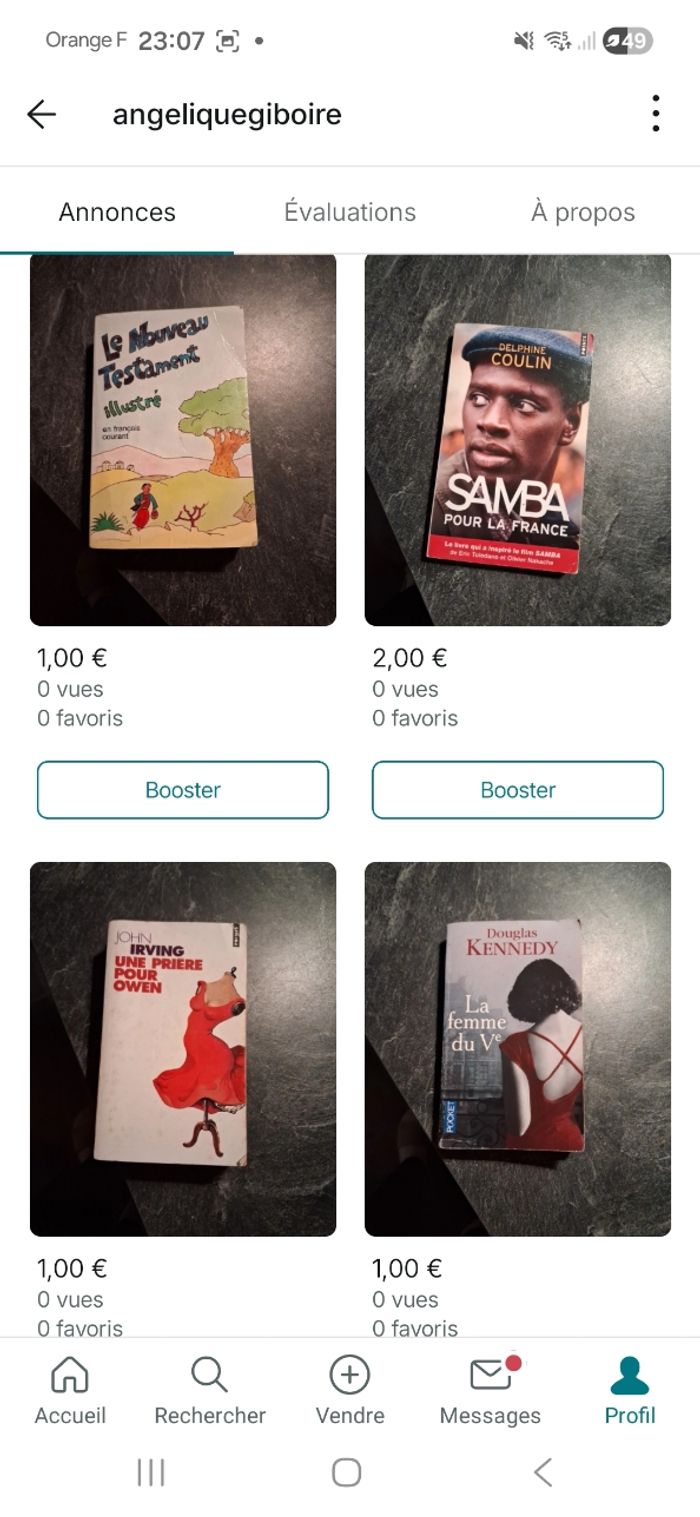Open the system recent apps view
The width and height of the screenshot is (700, 1517).
tap(151, 1472)
